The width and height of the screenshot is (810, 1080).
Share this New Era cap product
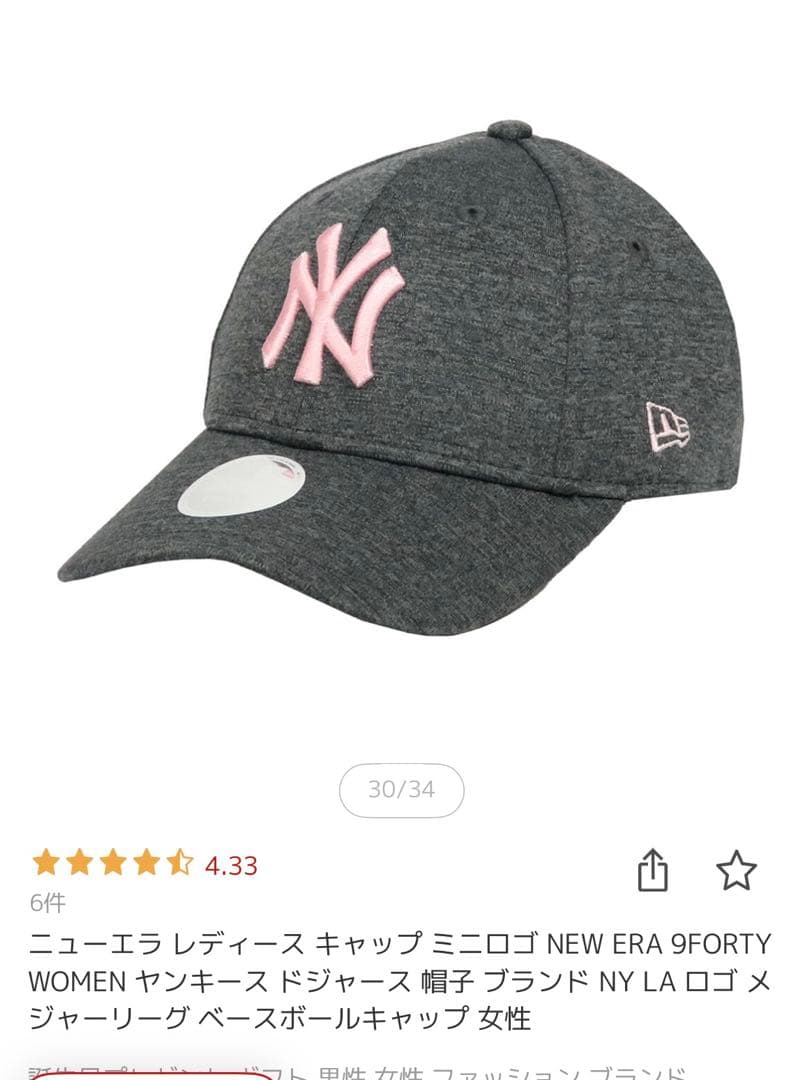652,869
